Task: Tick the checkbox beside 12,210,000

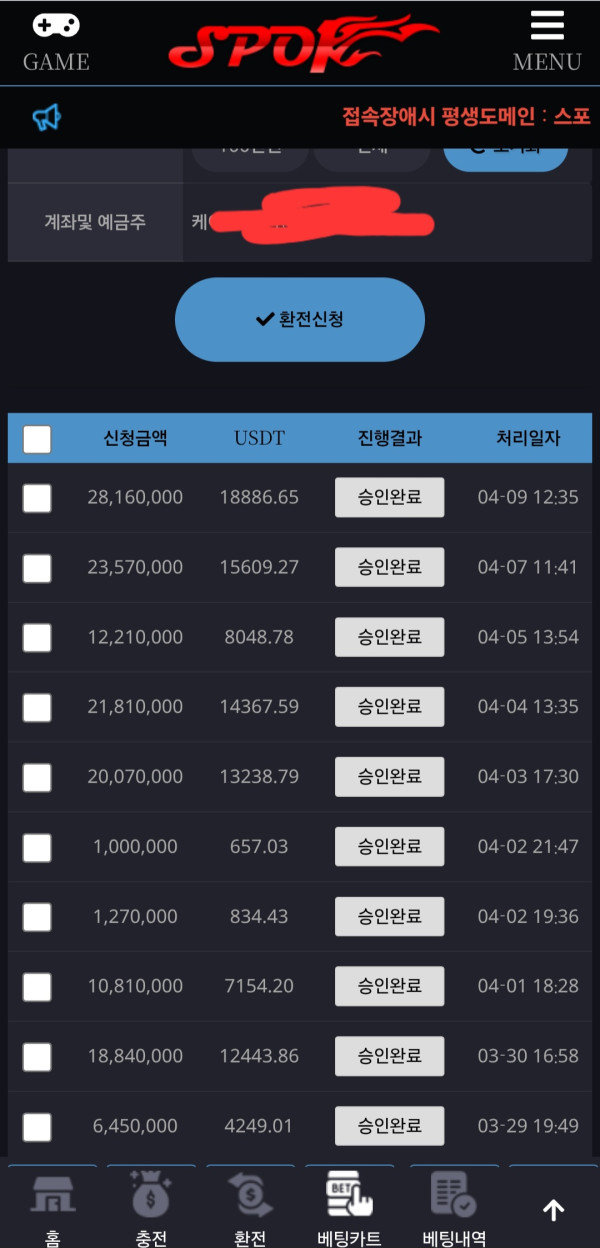Action: [37, 638]
